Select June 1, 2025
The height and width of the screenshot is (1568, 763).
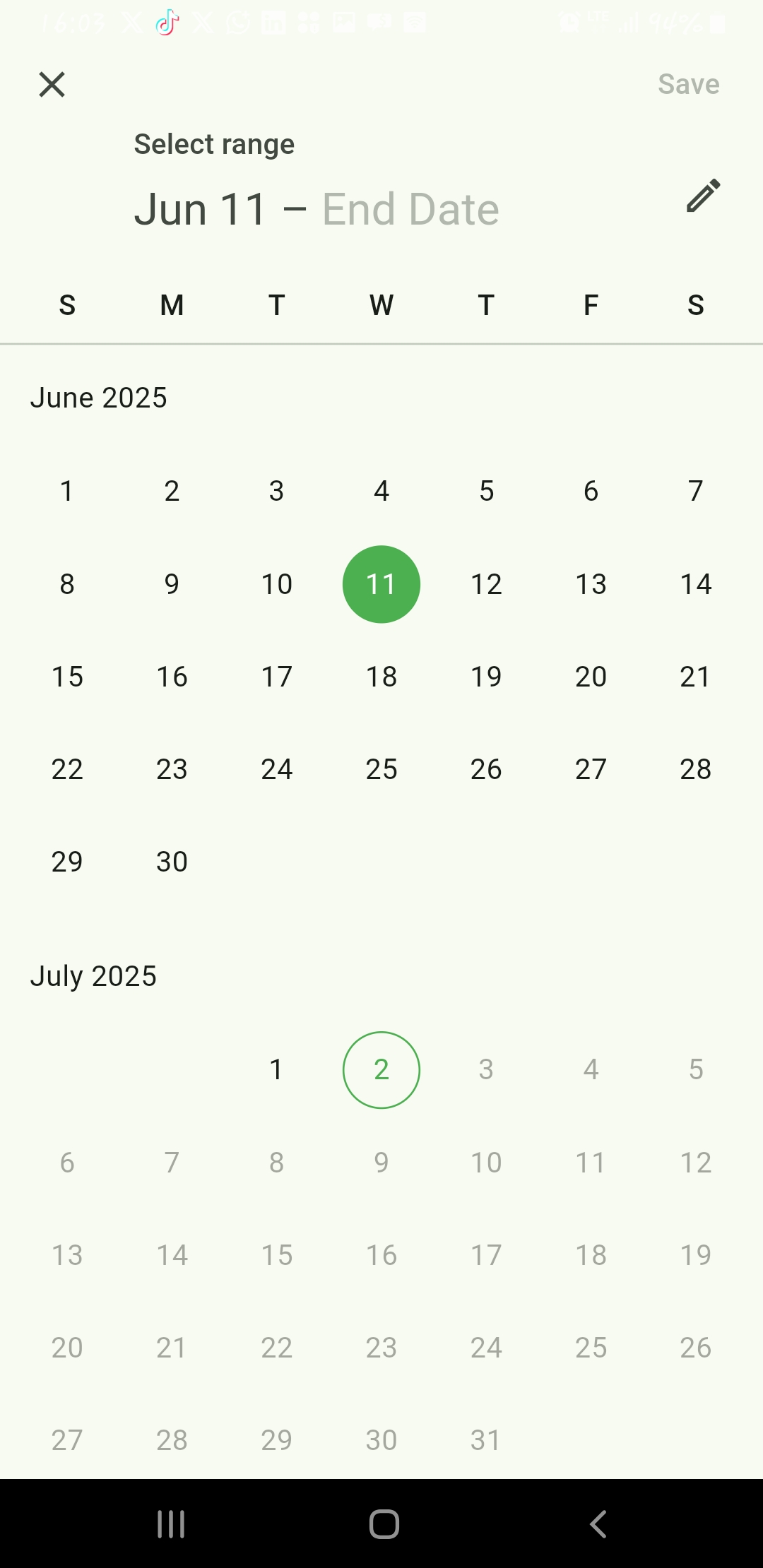[x=67, y=492]
